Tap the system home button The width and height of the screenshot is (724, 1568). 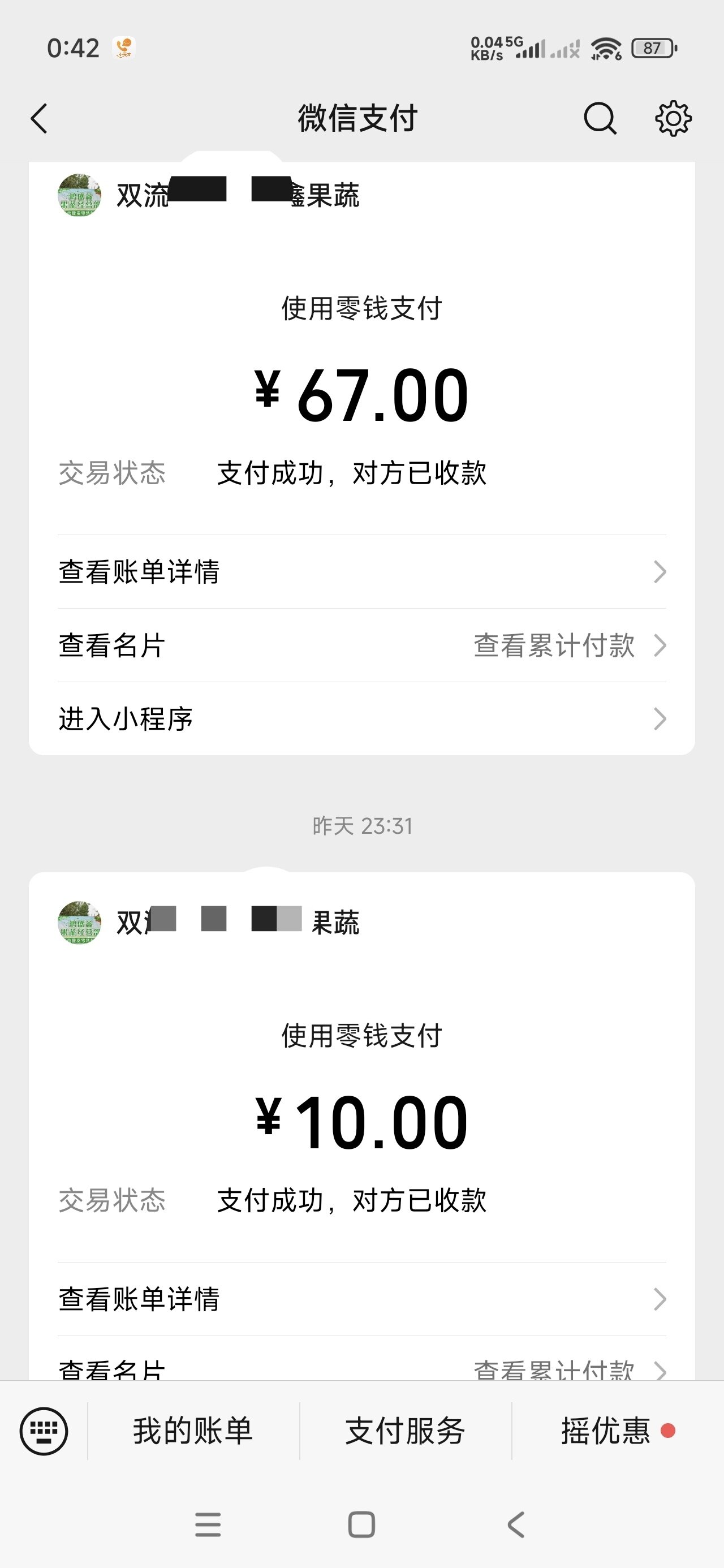click(x=361, y=1525)
